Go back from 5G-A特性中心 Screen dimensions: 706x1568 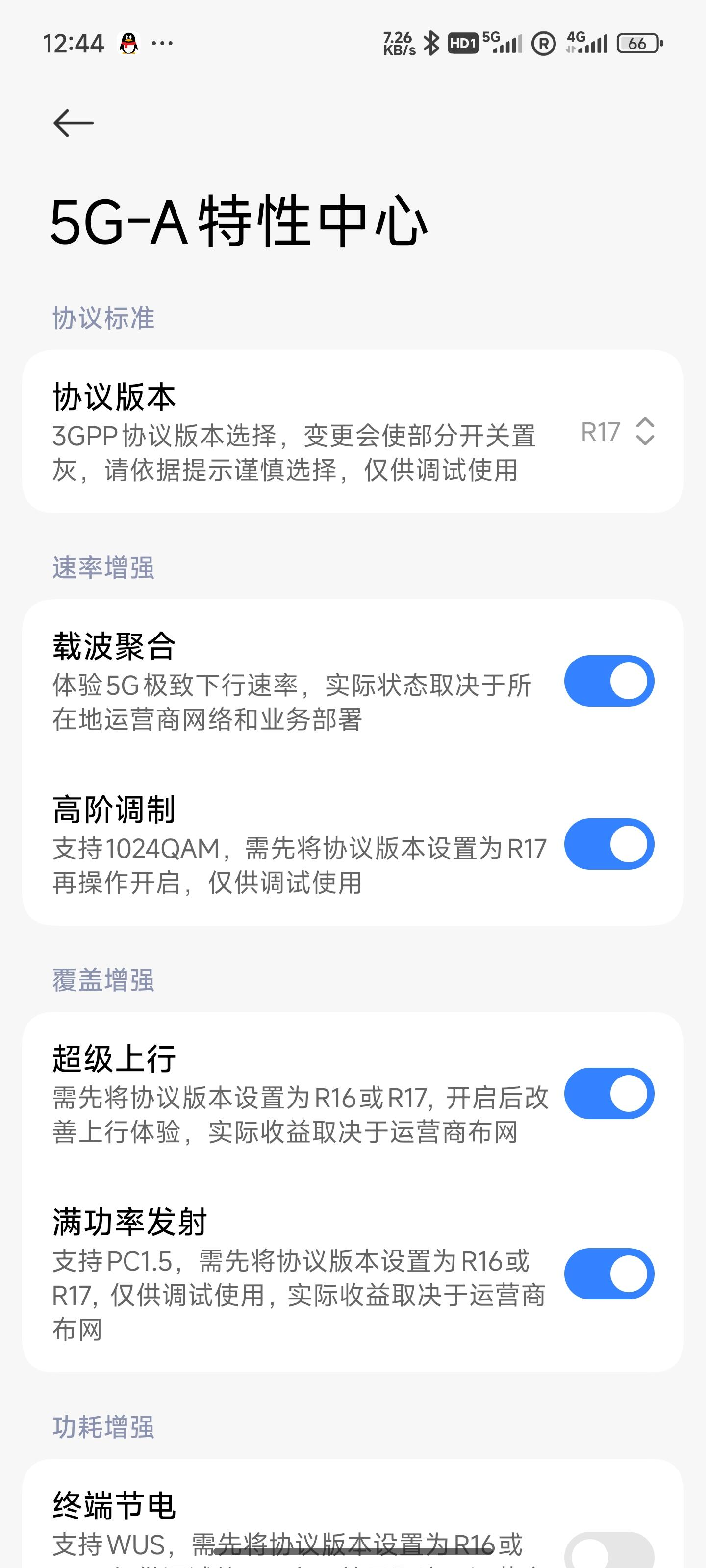click(73, 123)
